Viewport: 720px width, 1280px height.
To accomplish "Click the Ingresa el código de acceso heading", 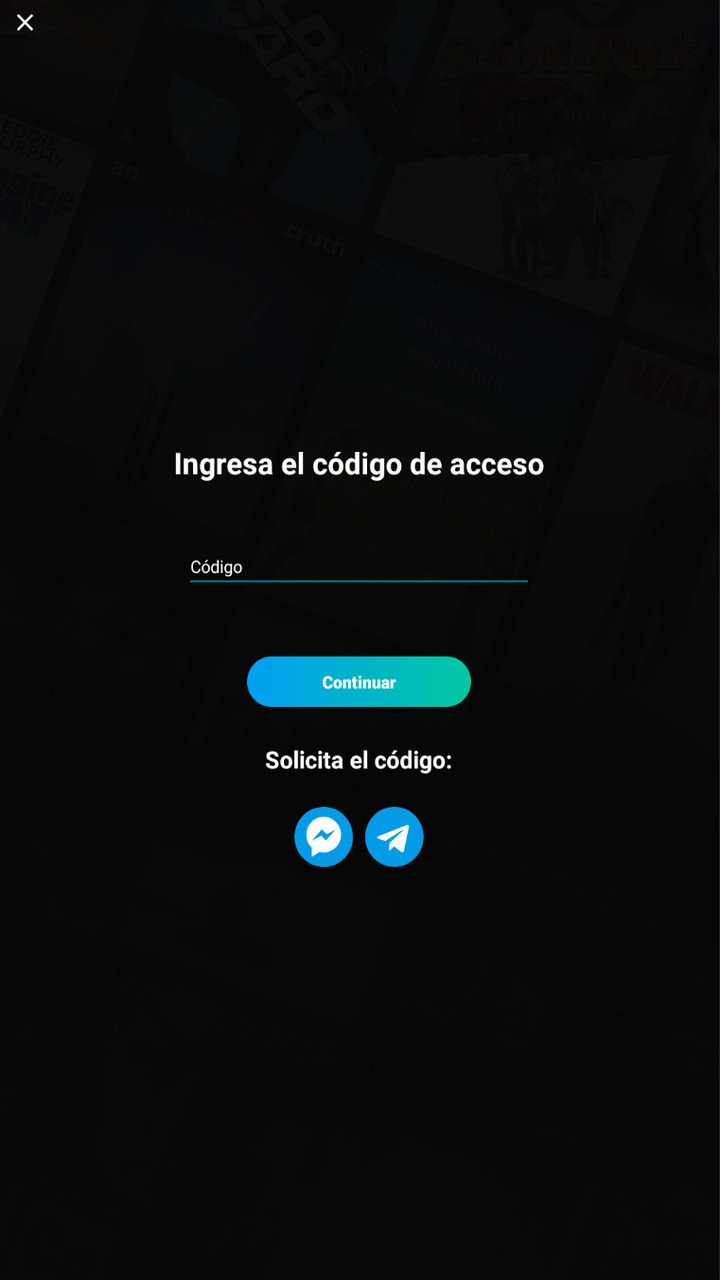I will [359, 464].
